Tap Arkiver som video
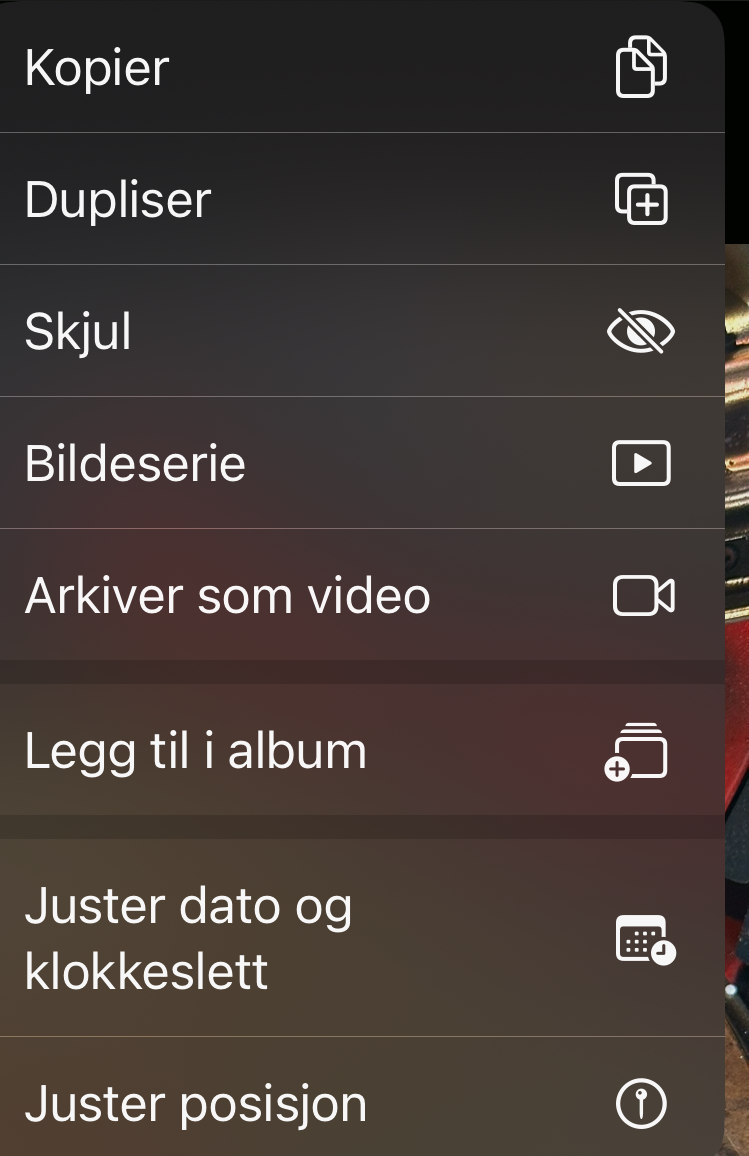749x1156 pixels. pyautogui.click(x=360, y=596)
